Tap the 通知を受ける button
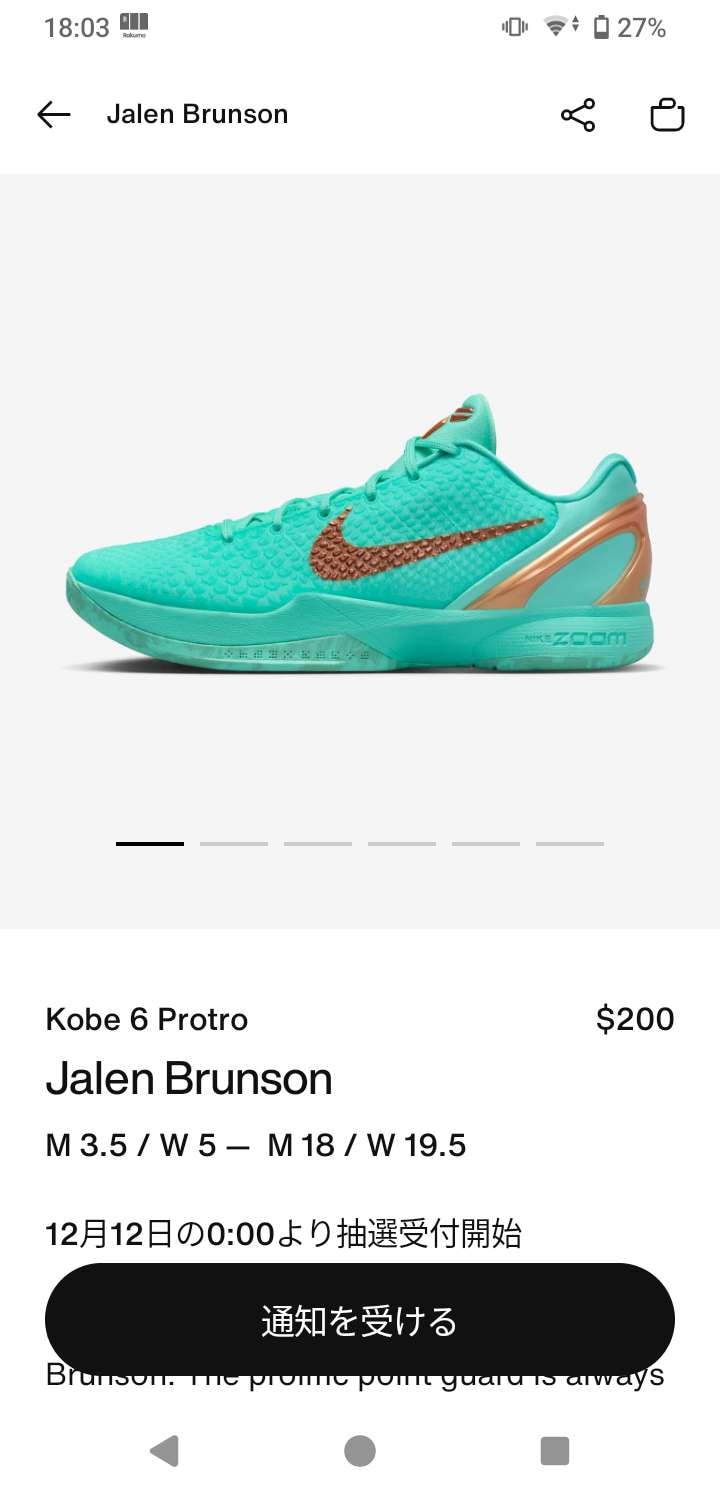Screen dimensions: 720x1496 [360, 1320]
